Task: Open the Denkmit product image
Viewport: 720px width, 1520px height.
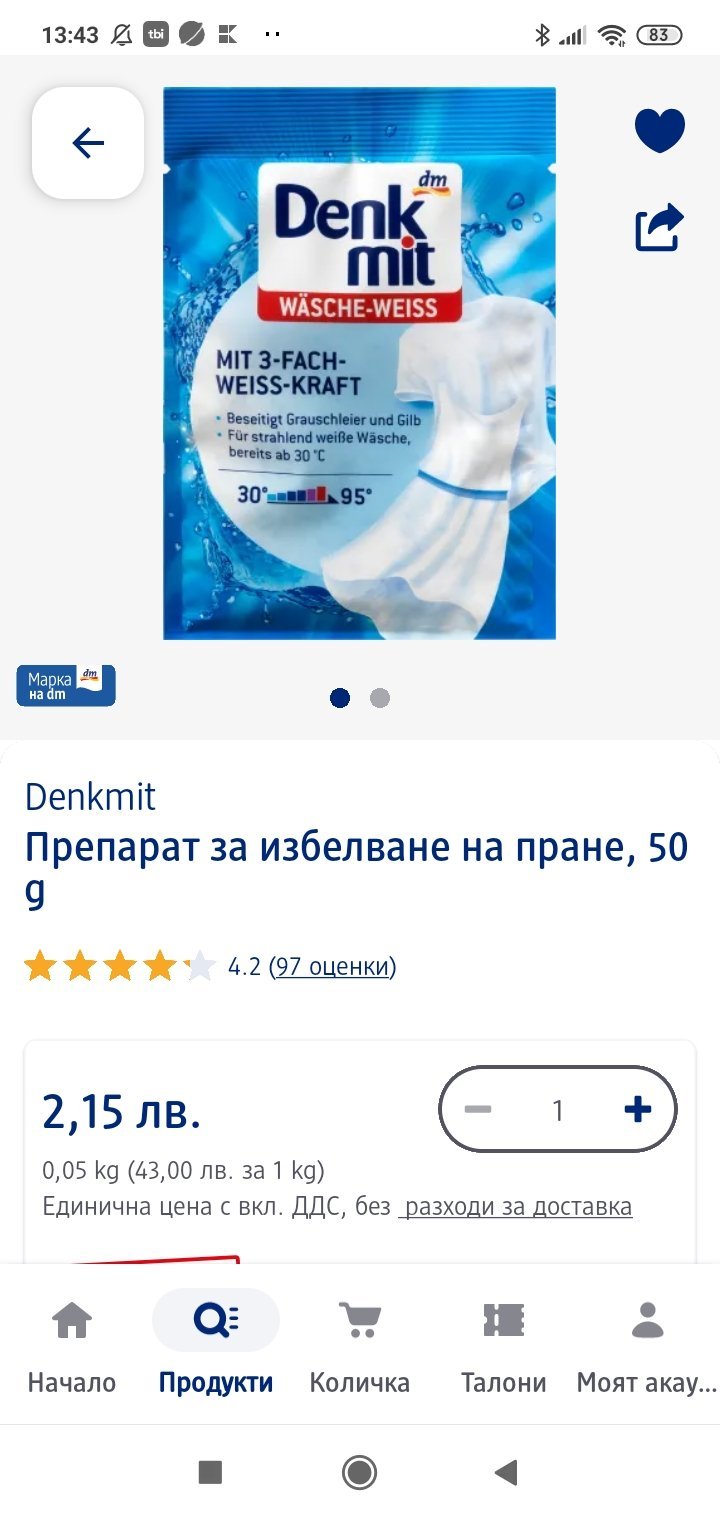Action: (359, 363)
